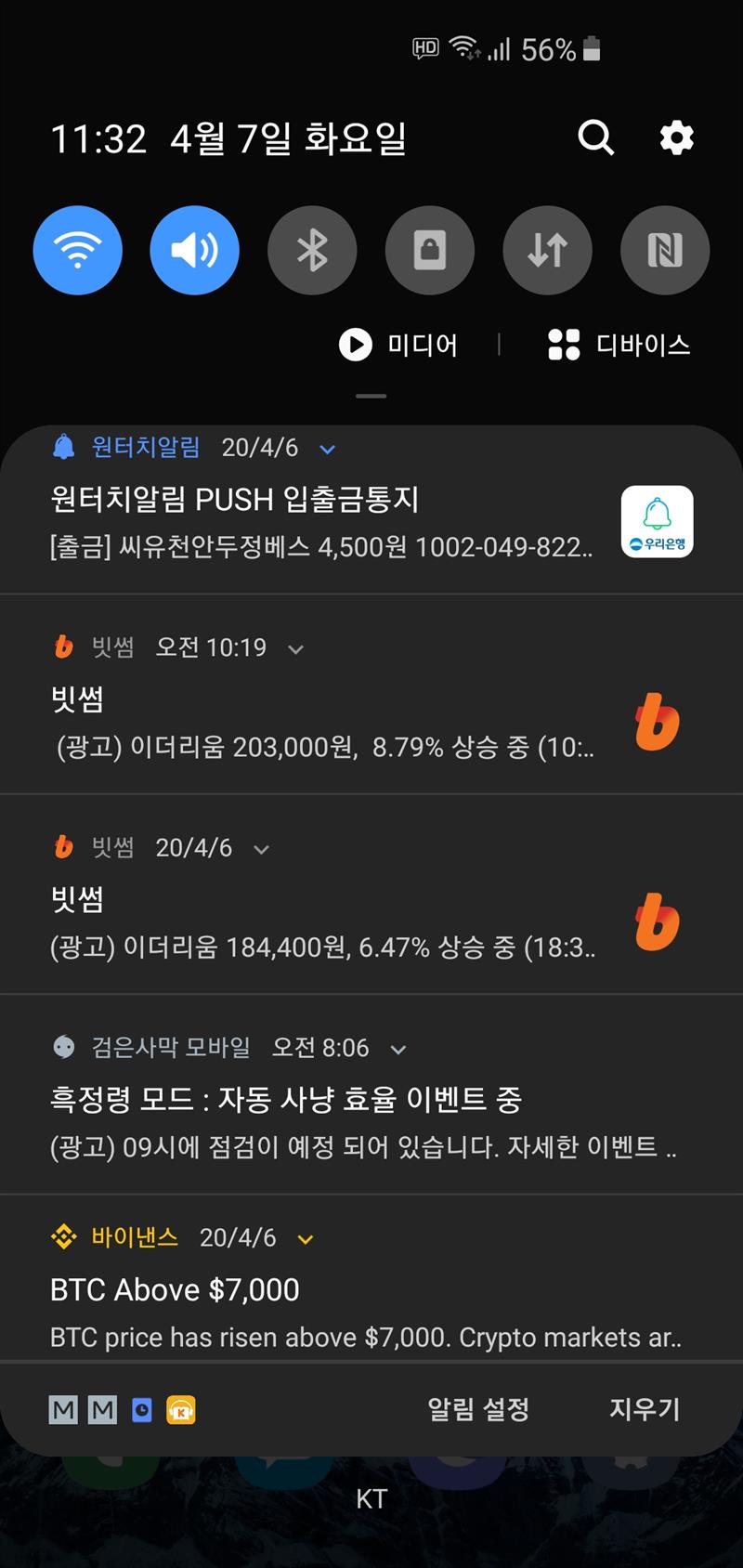This screenshot has height=1568, width=743.
Task: Turn on mobile data toggle
Action: point(547,250)
